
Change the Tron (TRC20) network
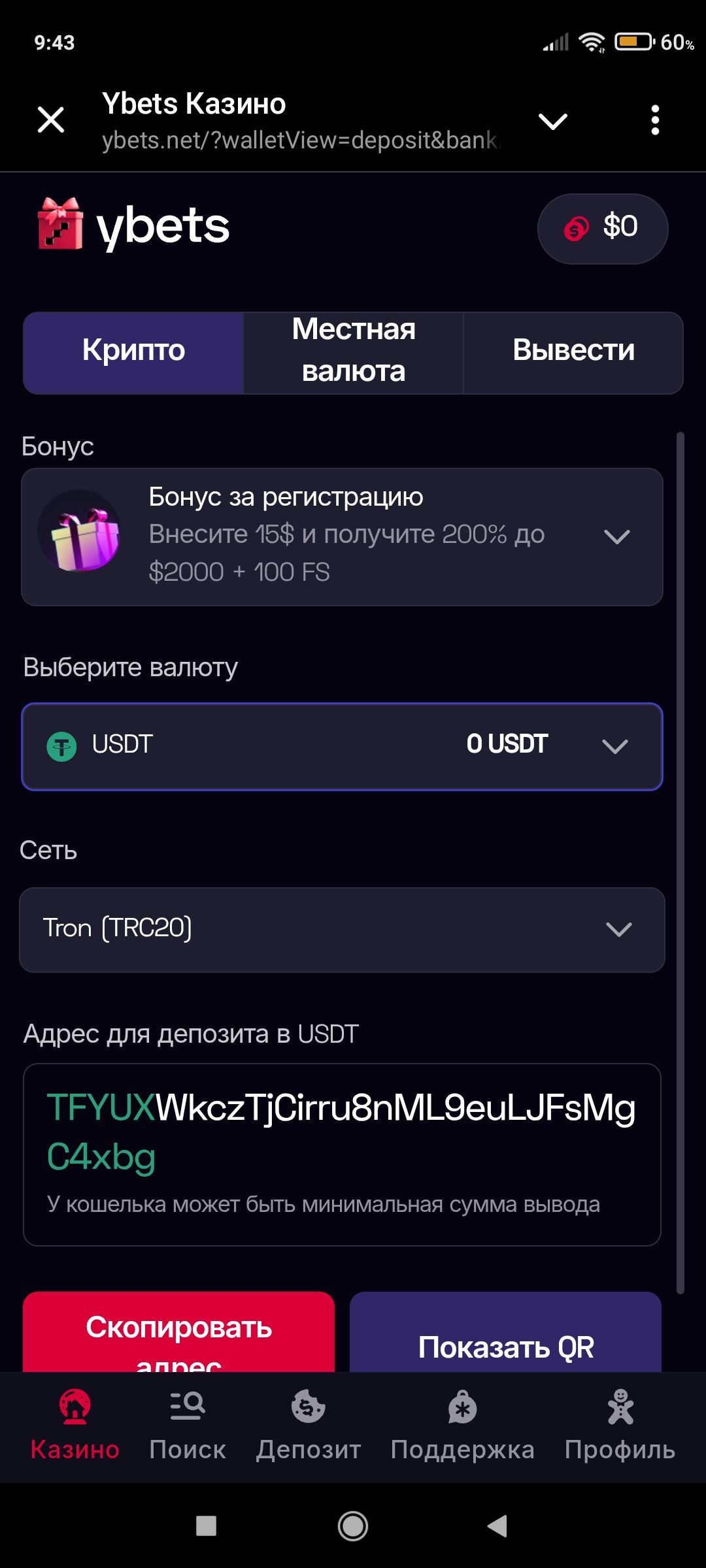[342, 930]
